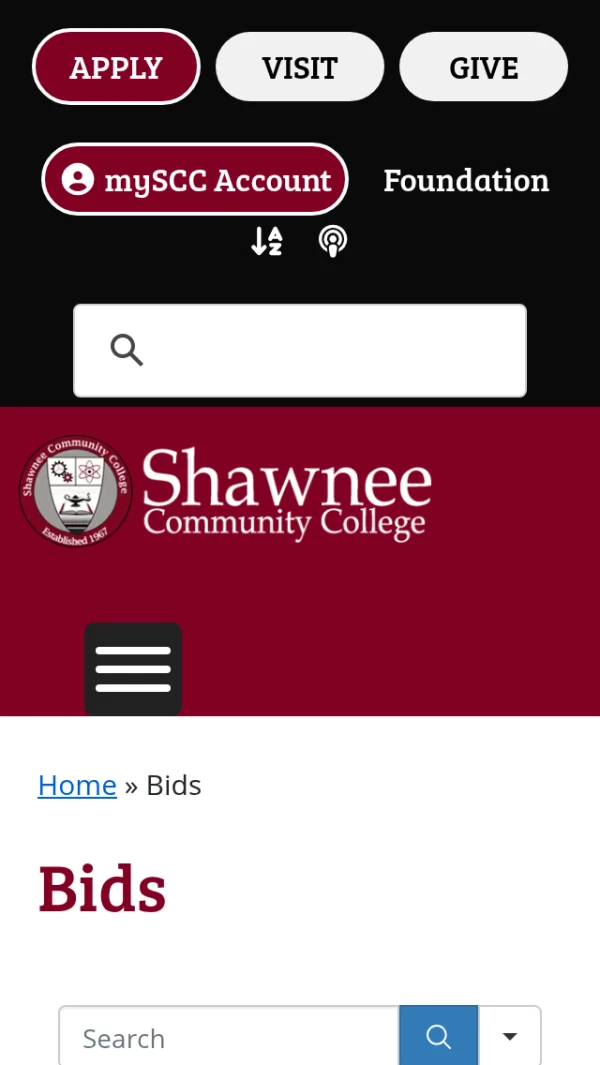
Task: Expand the search options dropdown arrow
Action: pos(510,1037)
